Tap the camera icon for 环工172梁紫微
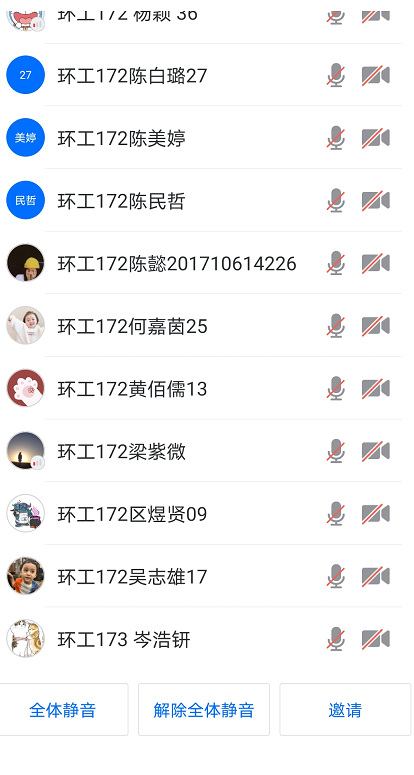The image size is (414, 775). [375, 451]
